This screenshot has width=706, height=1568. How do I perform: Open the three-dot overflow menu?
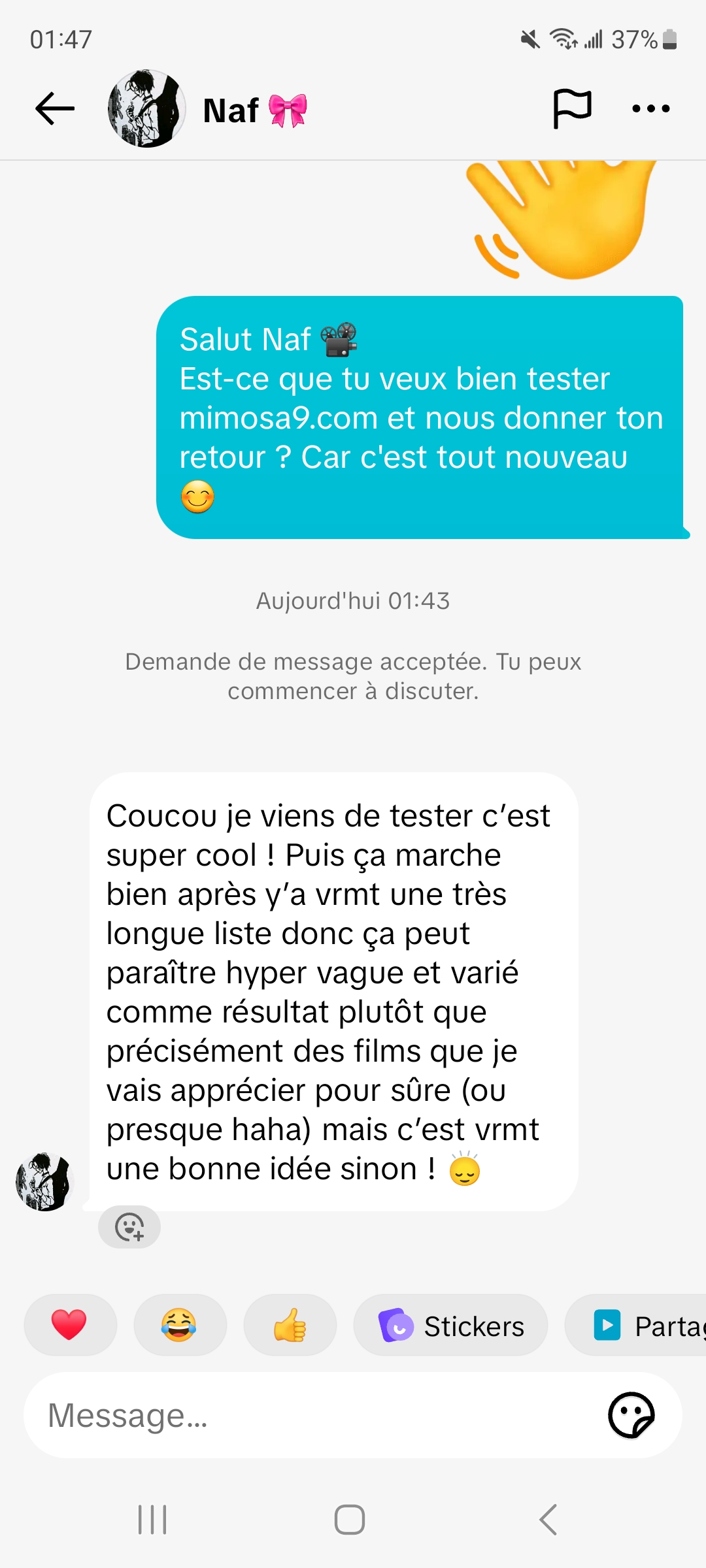tap(651, 108)
